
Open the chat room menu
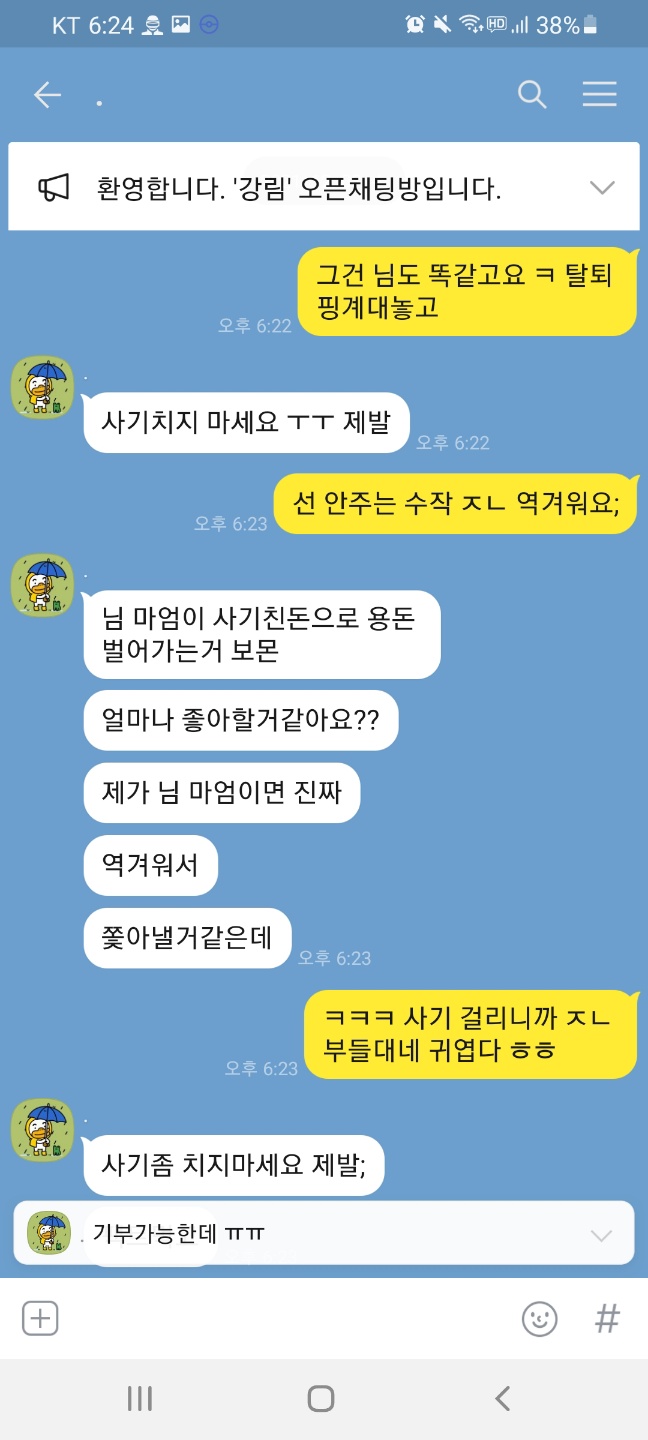pyautogui.click(x=599, y=95)
